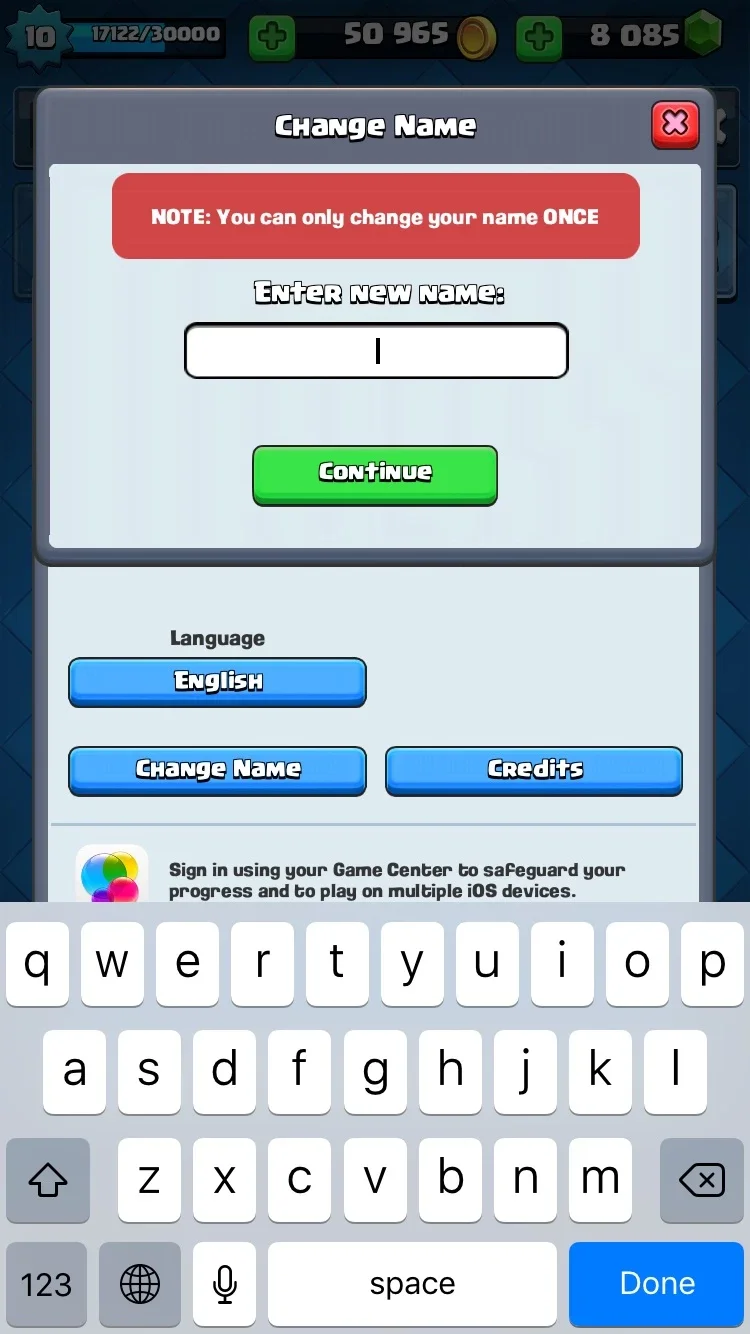Tap the microphone dictation key
This screenshot has height=1334, width=750.
click(x=225, y=1284)
